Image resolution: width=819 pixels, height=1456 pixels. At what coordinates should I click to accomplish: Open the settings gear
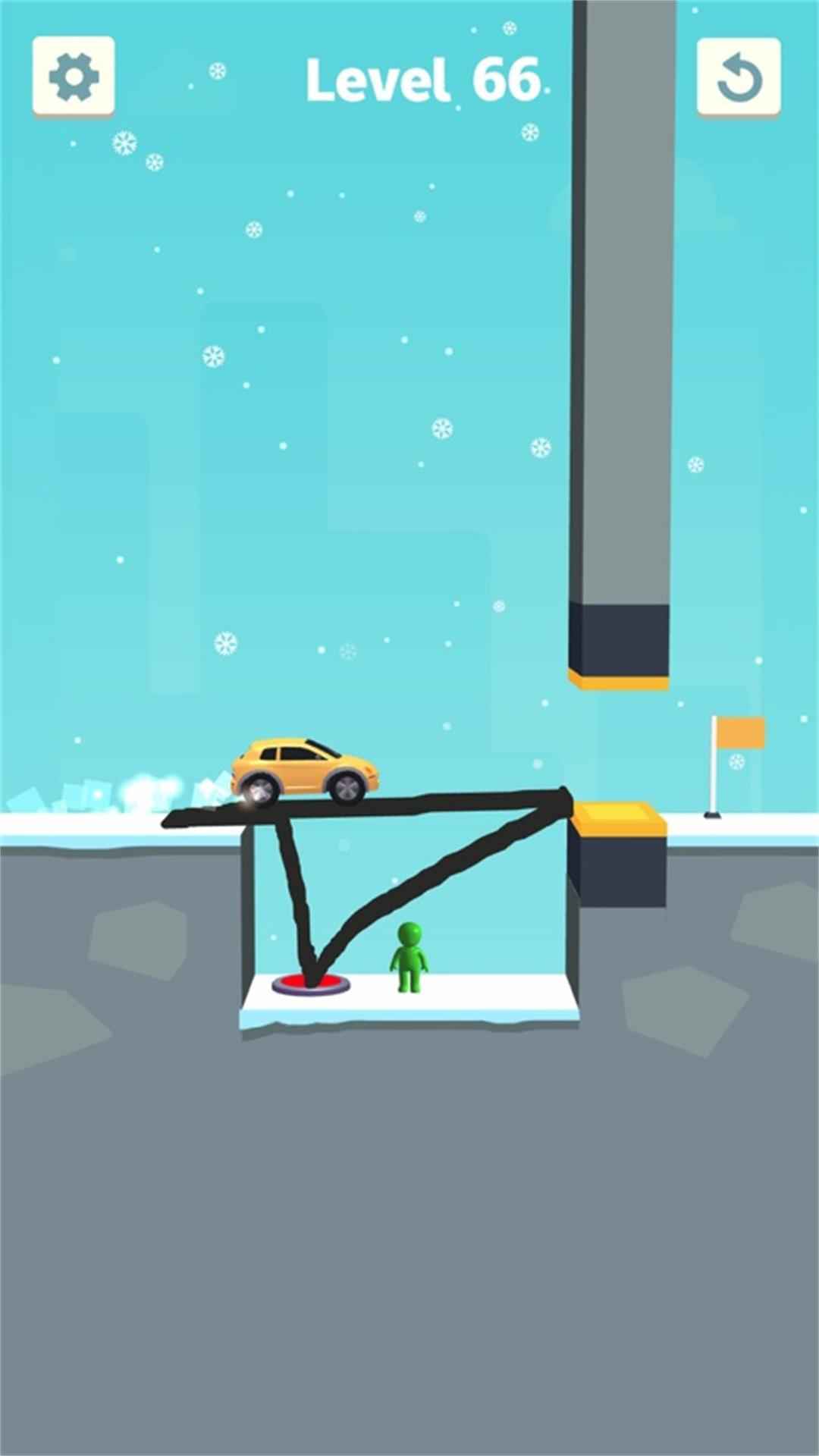point(74,77)
